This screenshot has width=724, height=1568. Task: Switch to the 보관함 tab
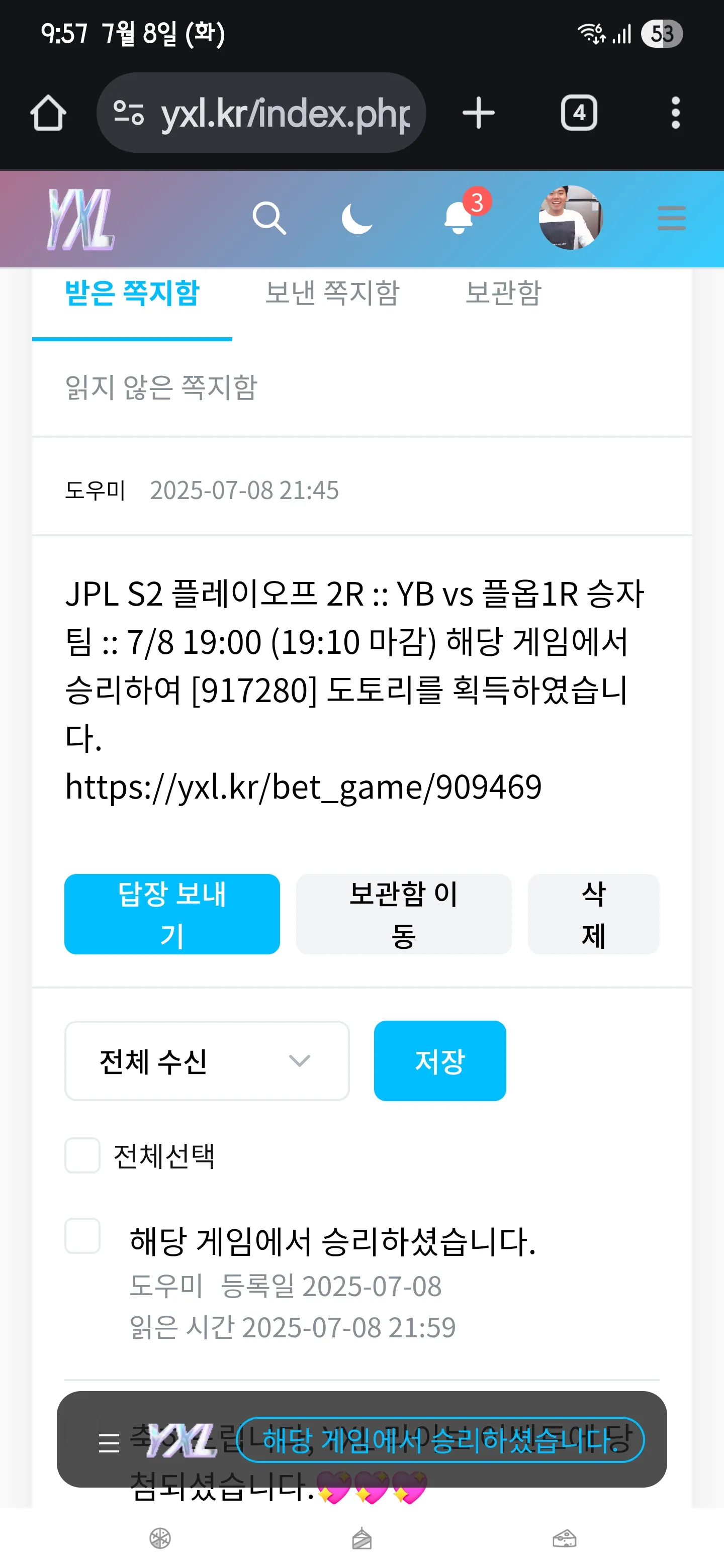pos(503,293)
